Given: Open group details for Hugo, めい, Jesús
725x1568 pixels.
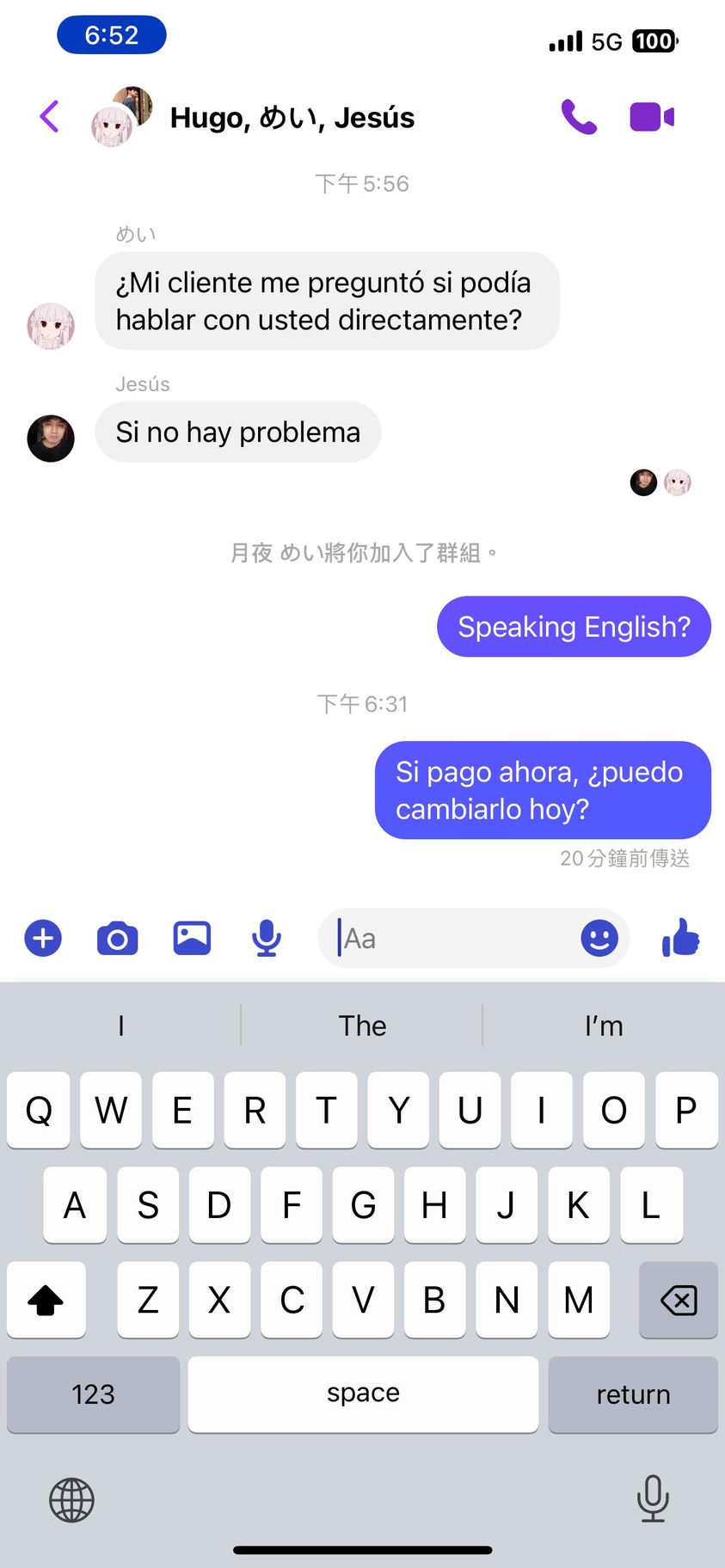Looking at the screenshot, I should (292, 118).
